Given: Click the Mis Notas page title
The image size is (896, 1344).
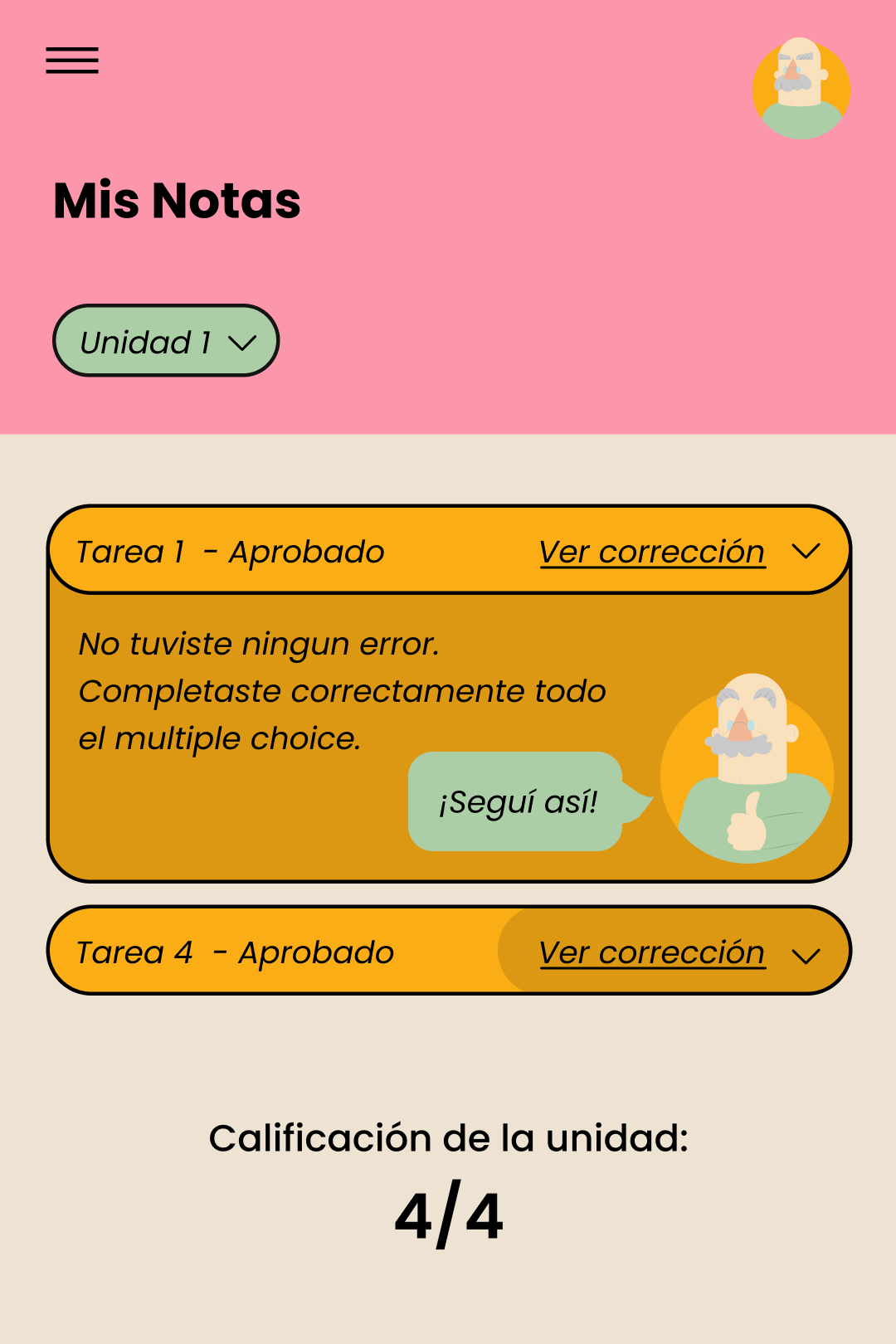Looking at the screenshot, I should click(x=176, y=199).
